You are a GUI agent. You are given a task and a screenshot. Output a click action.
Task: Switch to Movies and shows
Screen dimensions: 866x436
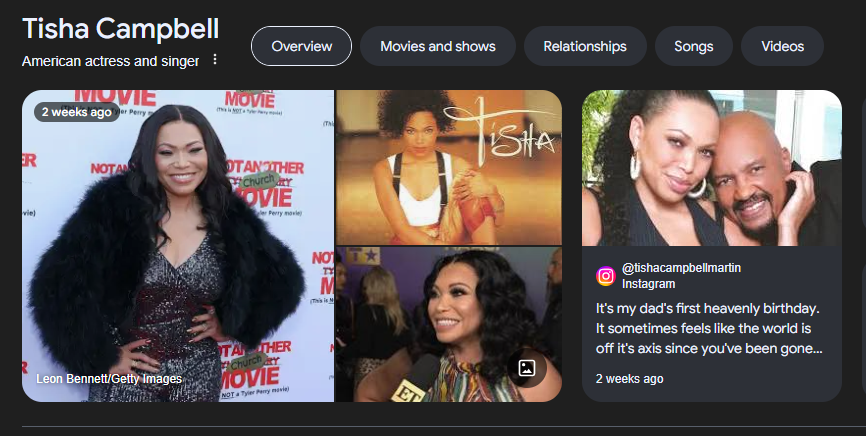point(438,46)
